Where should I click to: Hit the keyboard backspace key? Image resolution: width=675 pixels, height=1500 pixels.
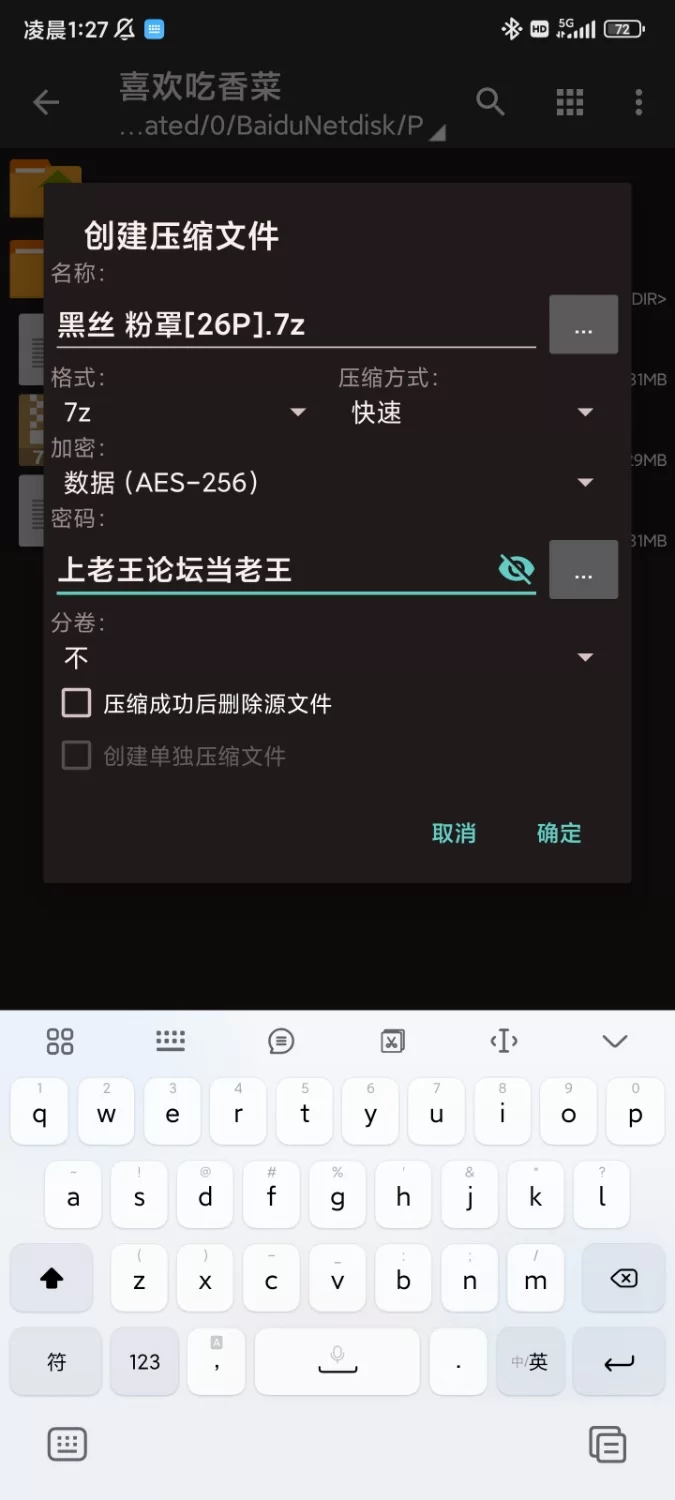(623, 1278)
